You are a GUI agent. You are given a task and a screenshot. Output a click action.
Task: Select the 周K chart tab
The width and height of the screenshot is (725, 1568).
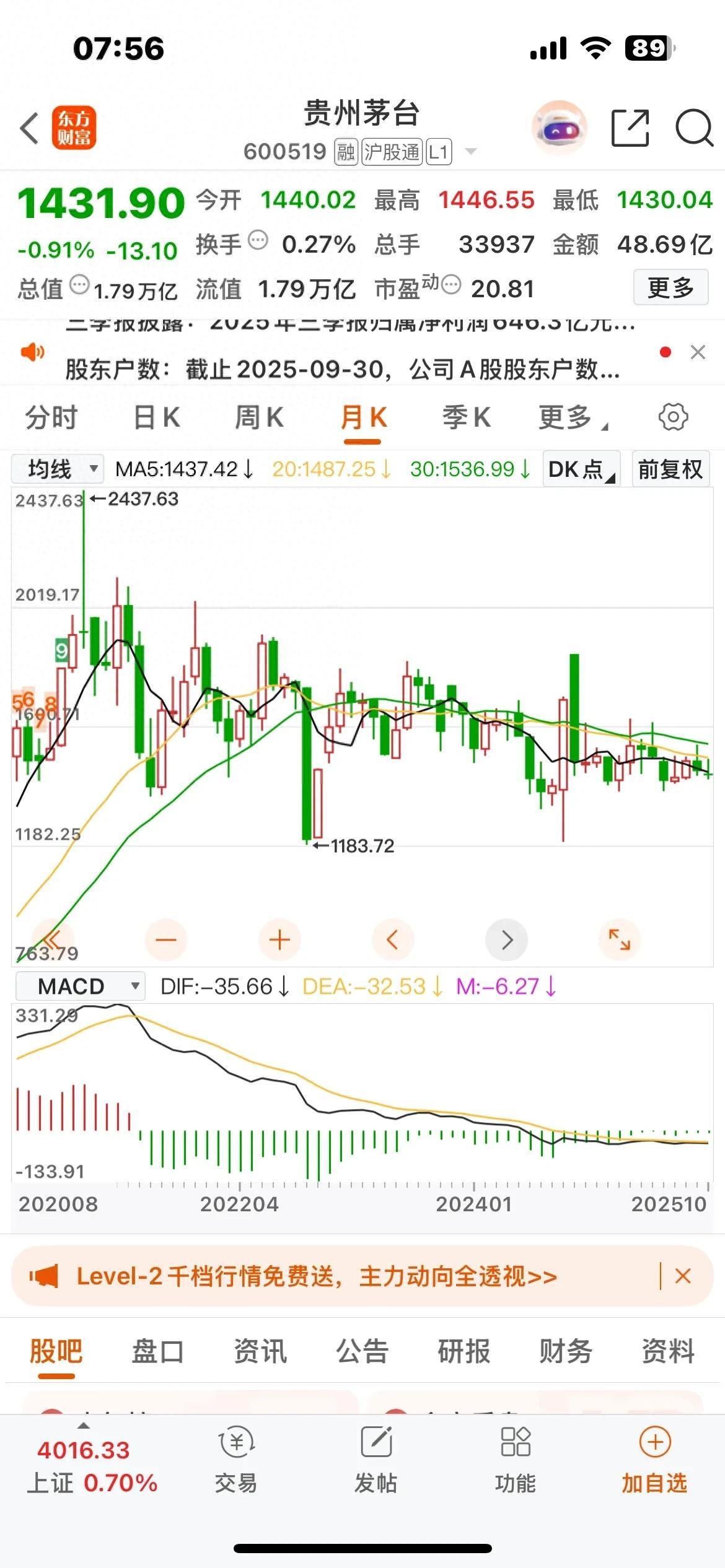point(259,417)
